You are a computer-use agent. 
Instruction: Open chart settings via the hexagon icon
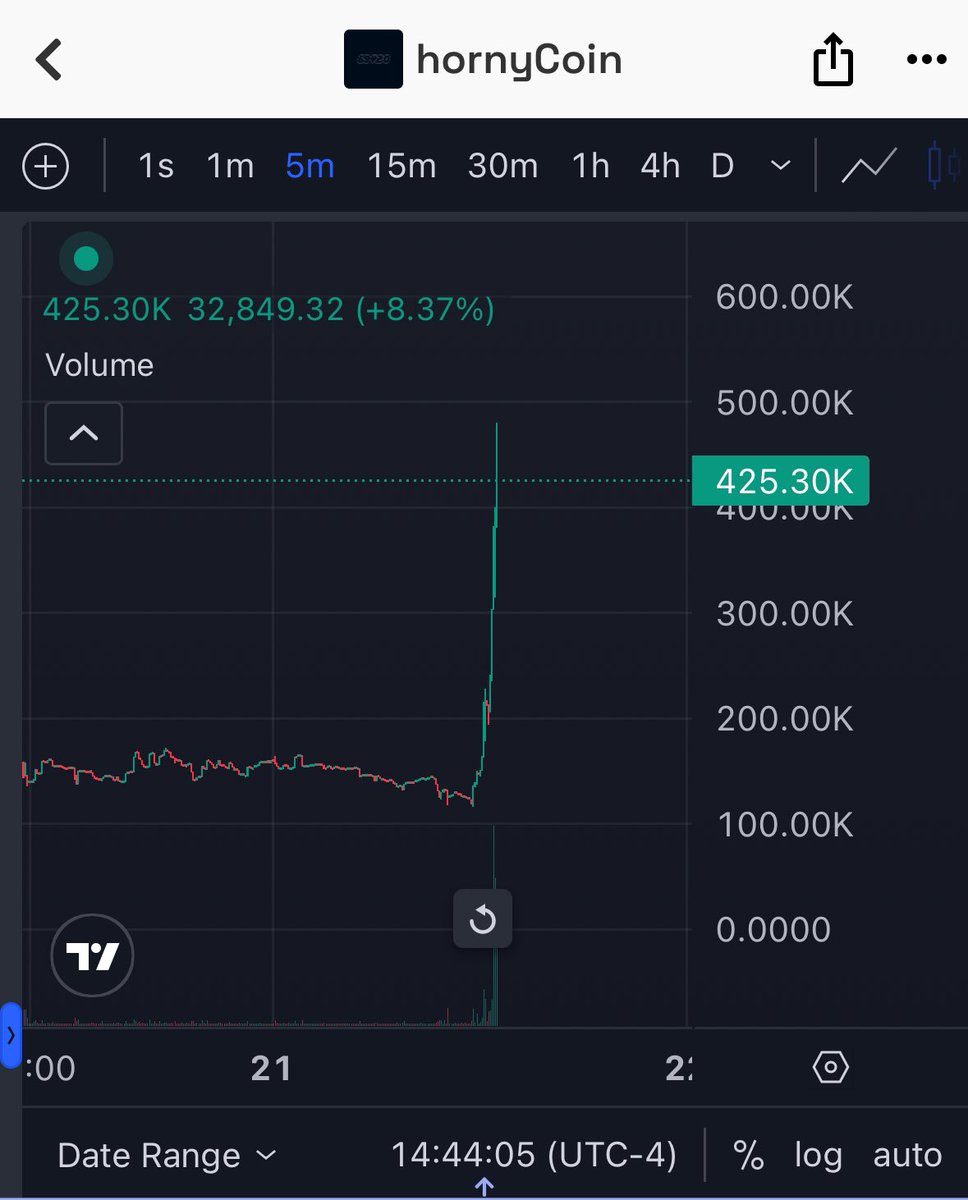tap(830, 1068)
